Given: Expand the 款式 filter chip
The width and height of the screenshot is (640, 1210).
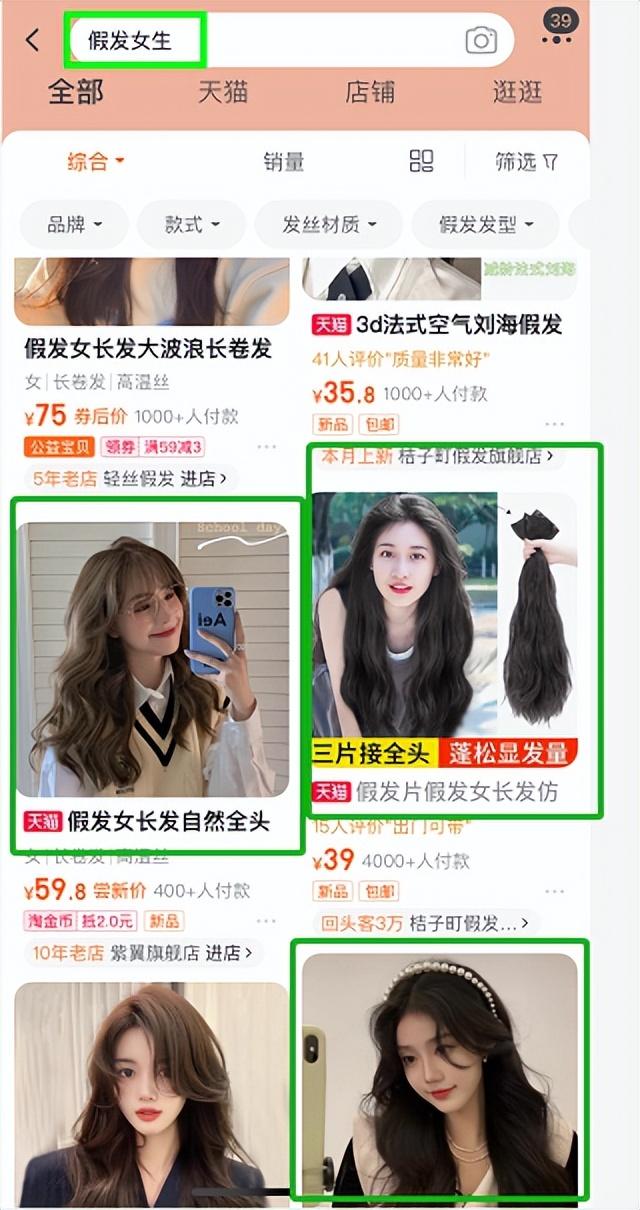Looking at the screenshot, I should coord(192,225).
